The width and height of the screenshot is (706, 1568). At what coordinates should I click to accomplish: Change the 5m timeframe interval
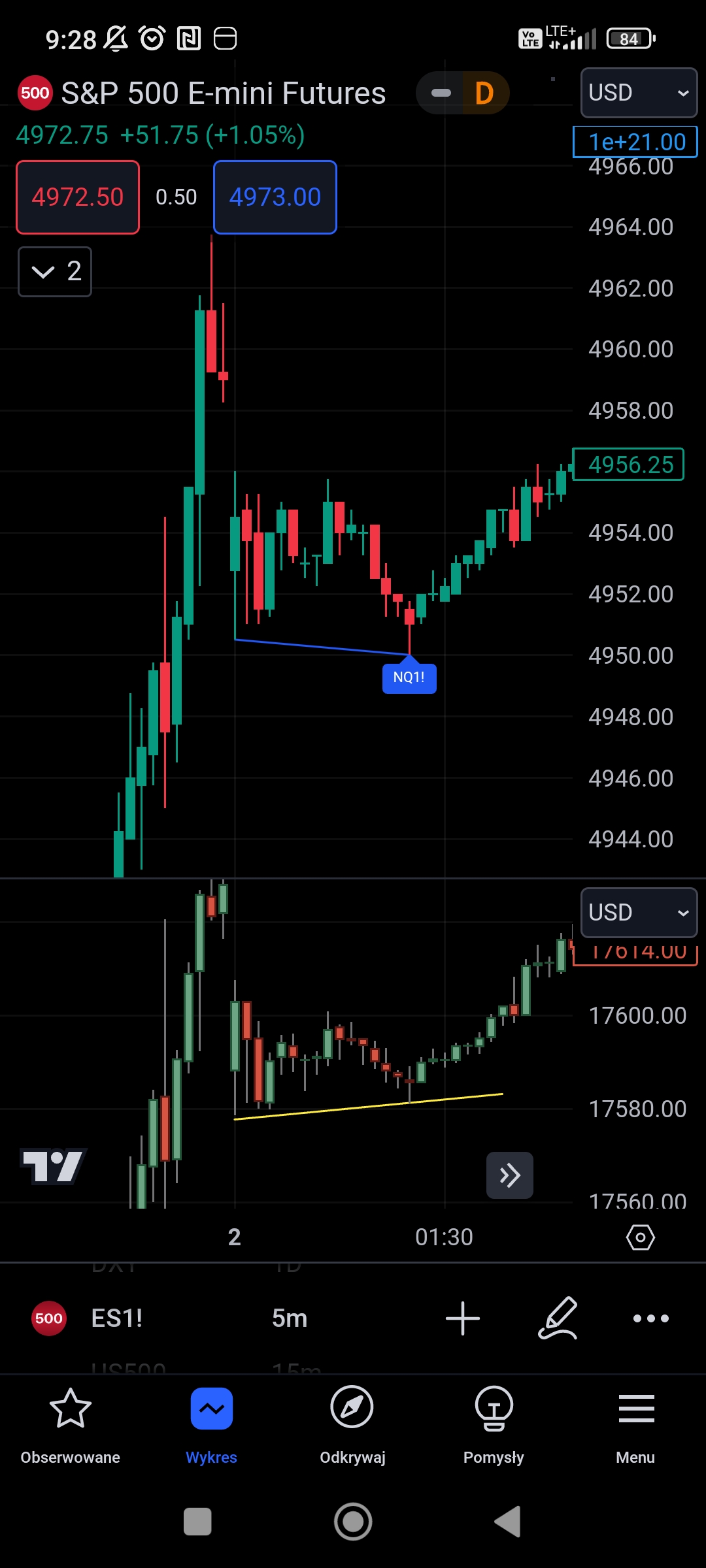pos(290,1318)
